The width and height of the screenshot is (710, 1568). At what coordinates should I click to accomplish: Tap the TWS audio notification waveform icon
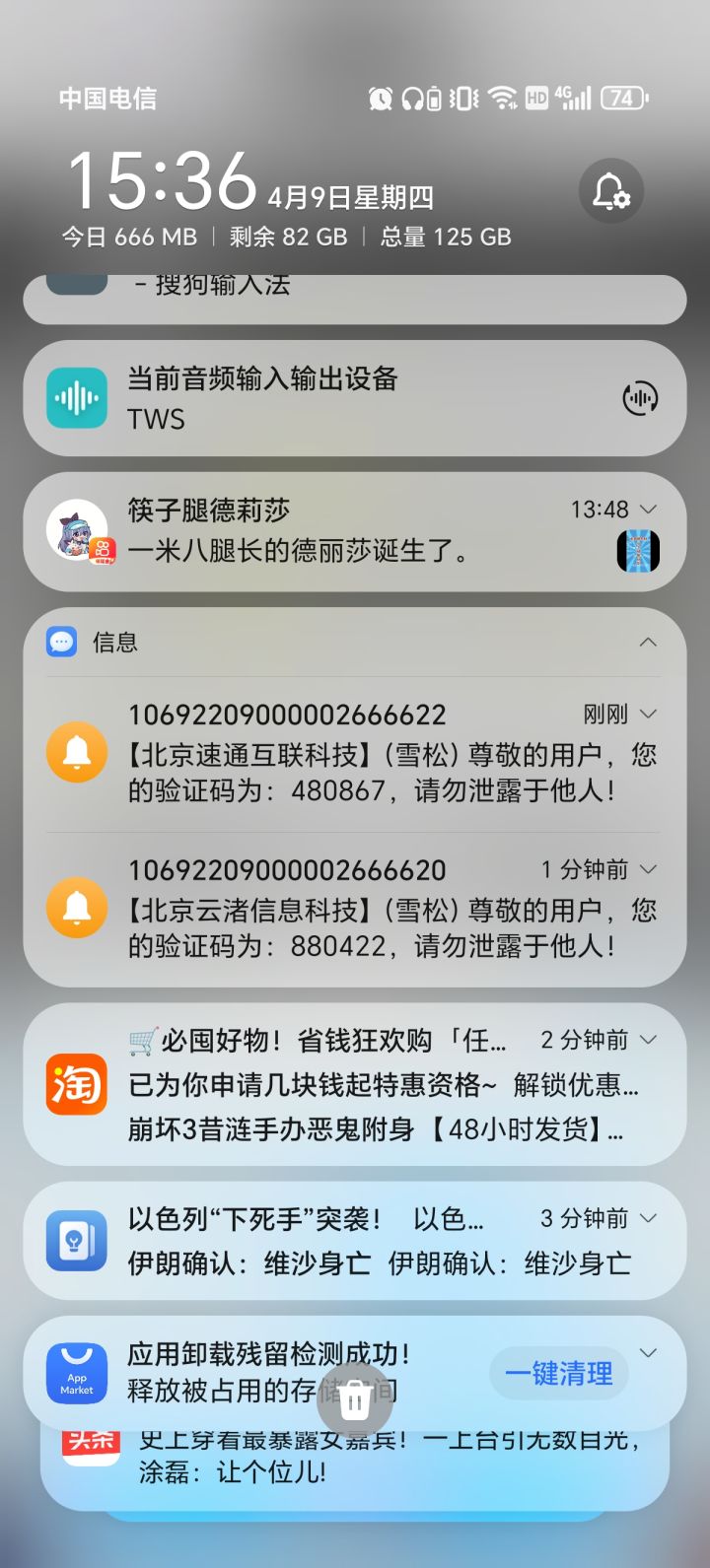[76, 398]
